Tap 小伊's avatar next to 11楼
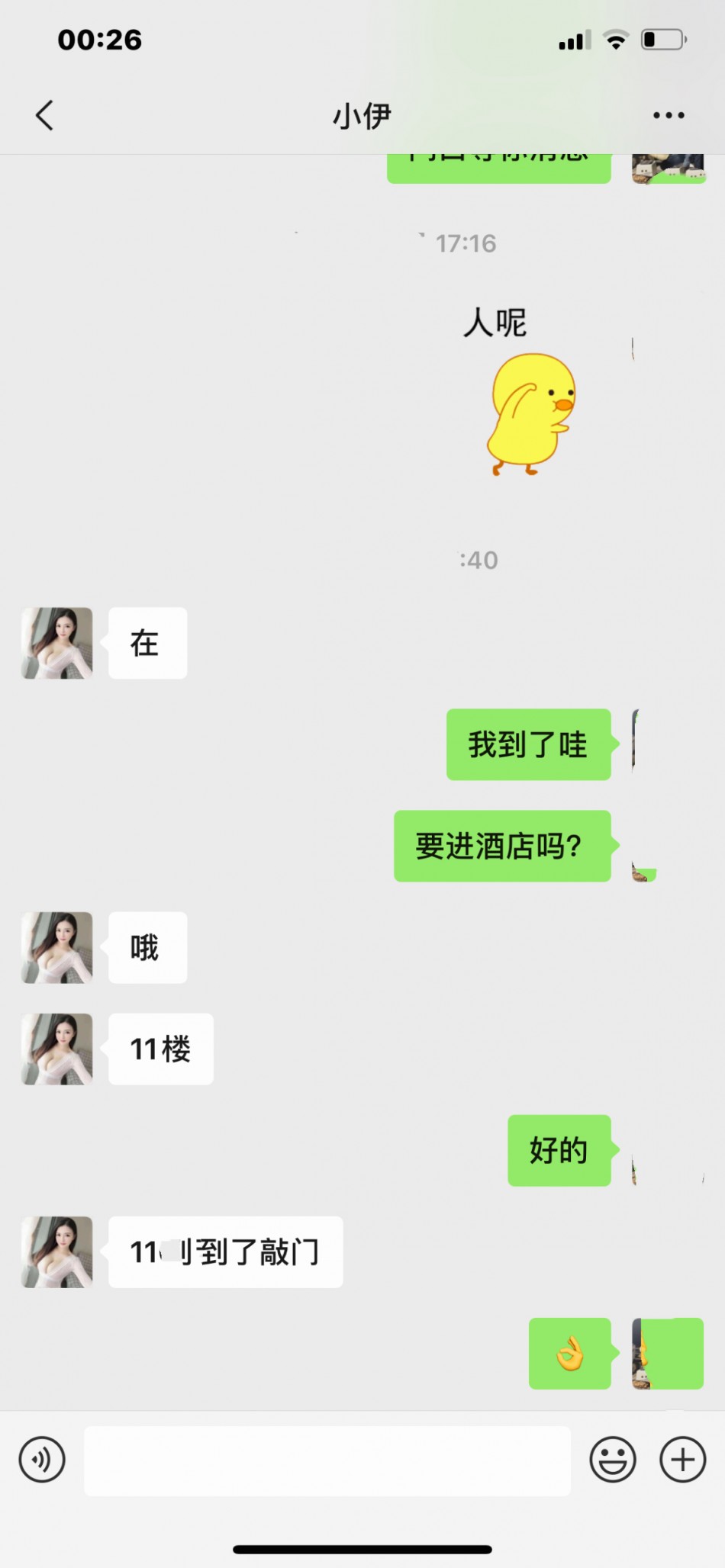 (x=57, y=1049)
